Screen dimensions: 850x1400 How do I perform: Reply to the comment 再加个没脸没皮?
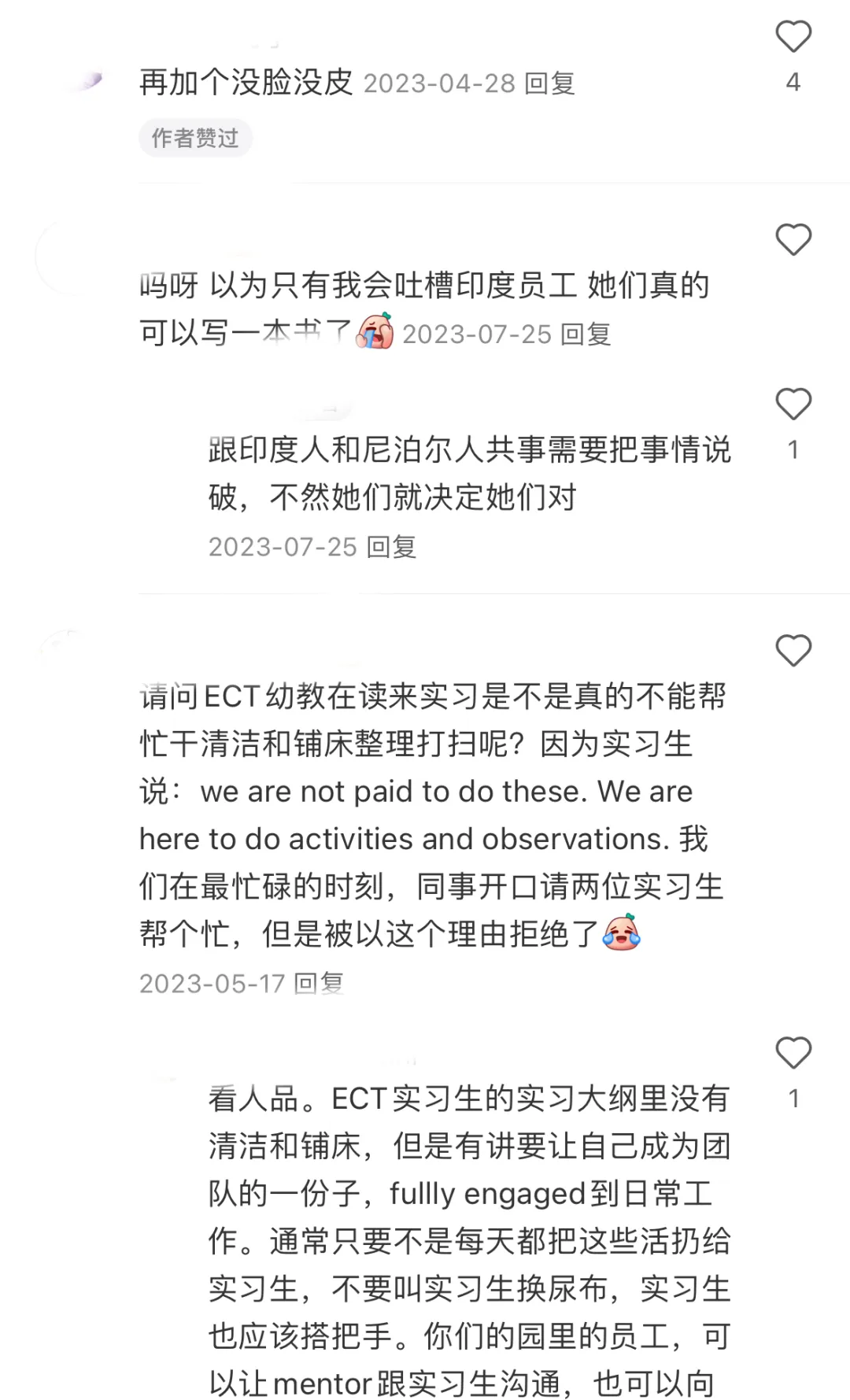click(549, 83)
